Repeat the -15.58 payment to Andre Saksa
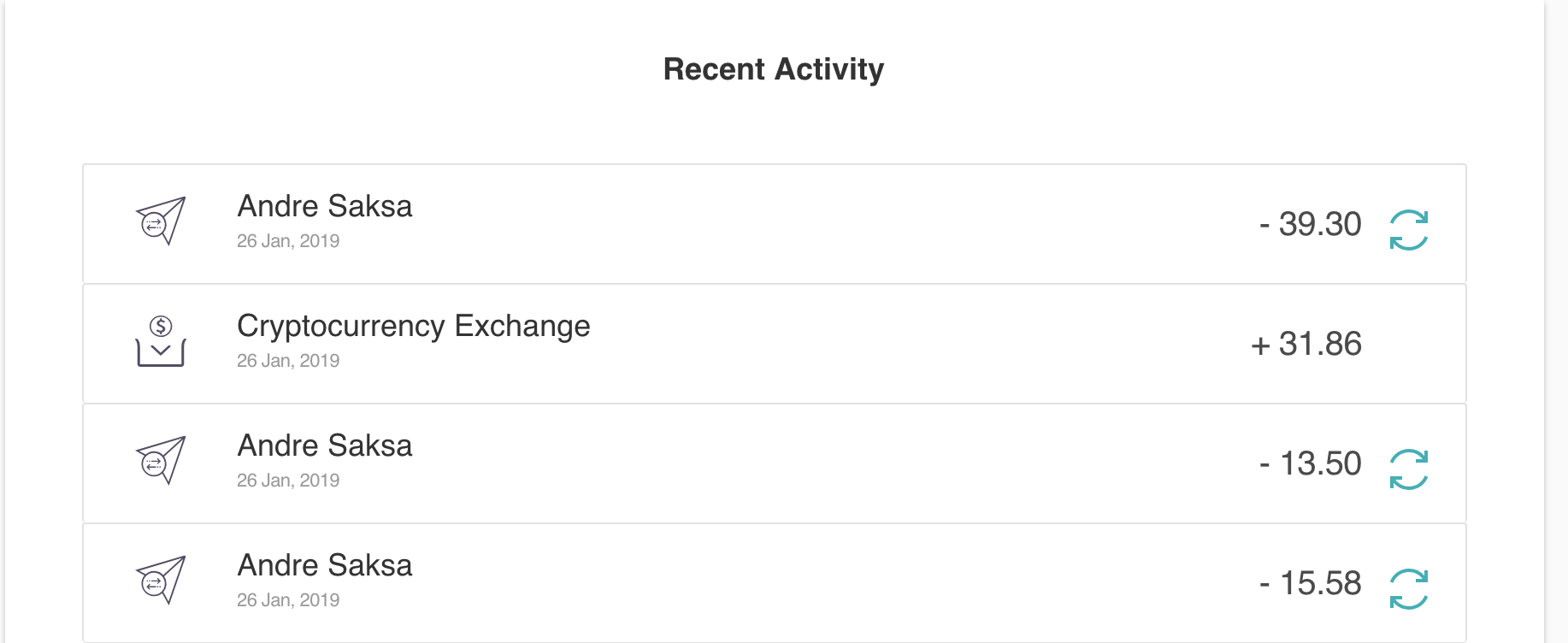 pyautogui.click(x=1408, y=588)
